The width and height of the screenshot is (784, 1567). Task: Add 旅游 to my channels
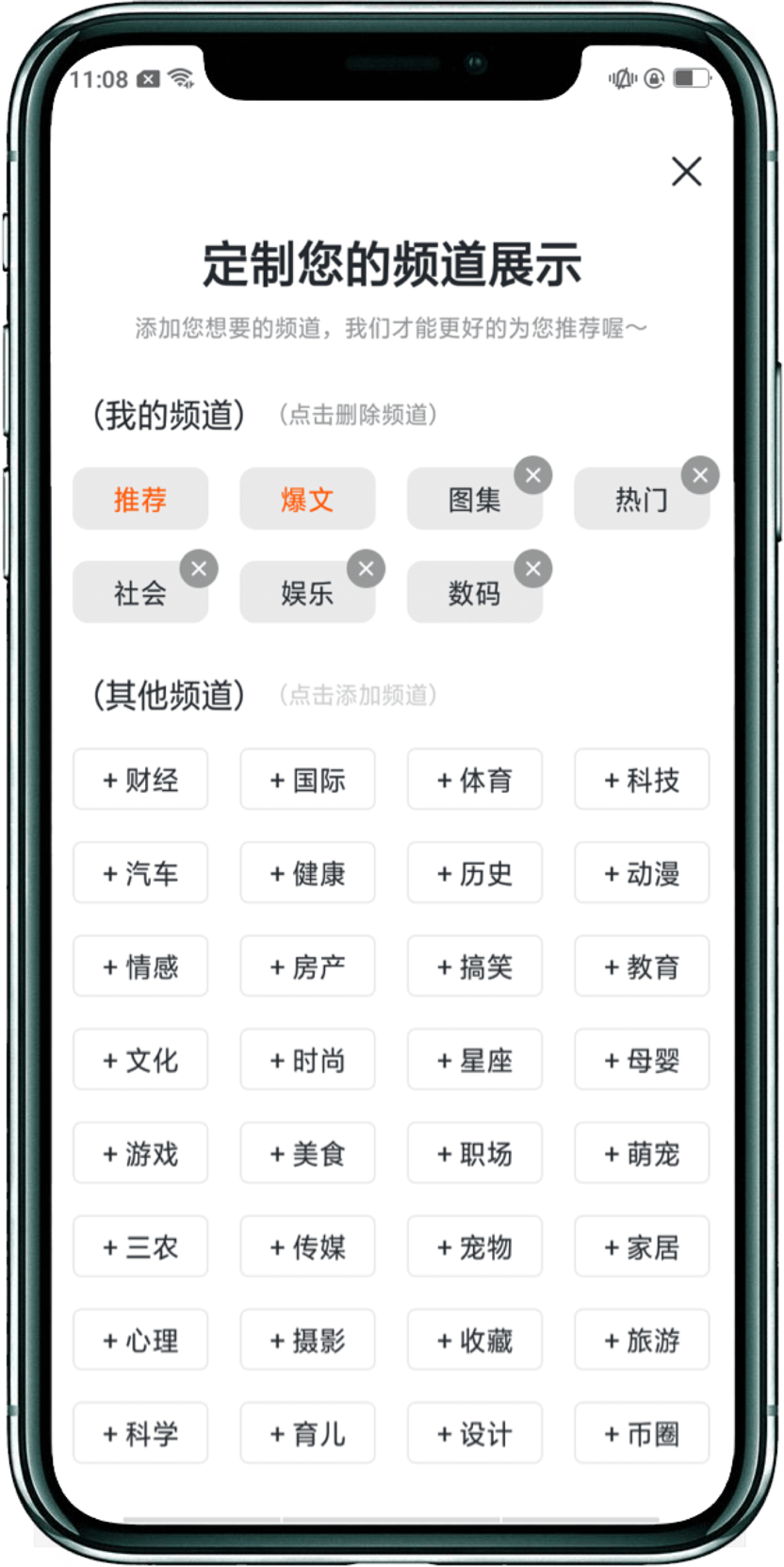click(642, 1340)
